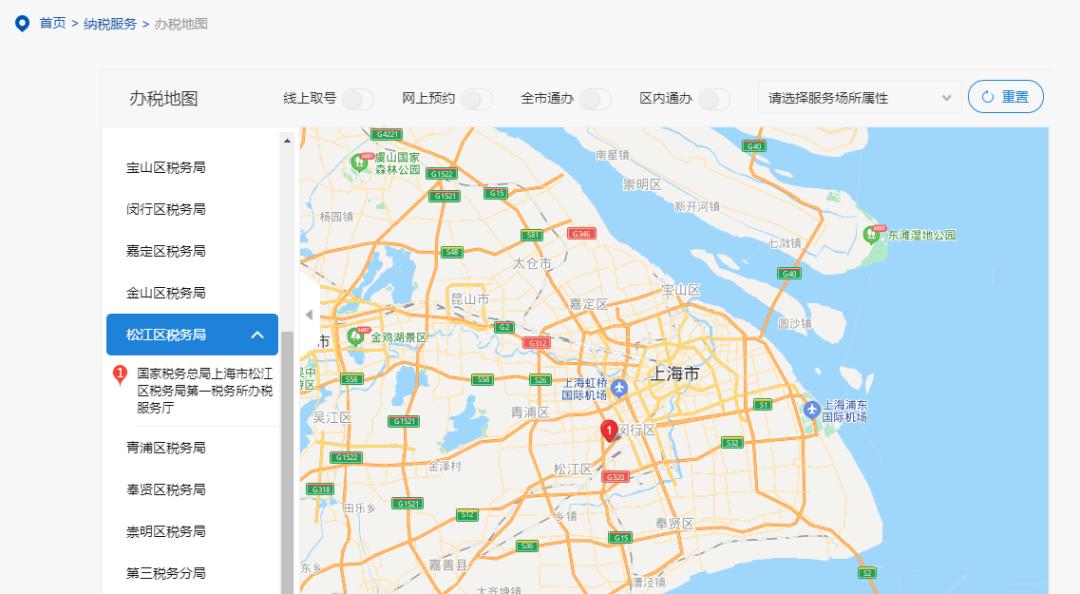Open 松江区税务局第一税务所办税服务厅 entry
The image size is (1080, 594).
[x=204, y=390]
